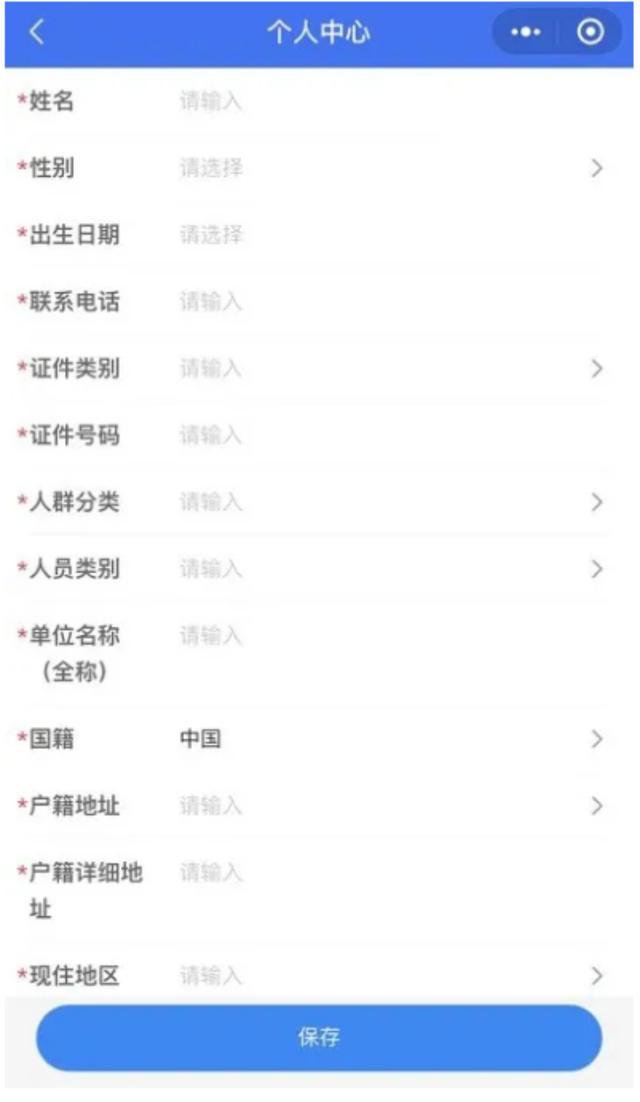Select the 现住地区 region
This screenshot has height=1102, width=640.
[x=380, y=976]
